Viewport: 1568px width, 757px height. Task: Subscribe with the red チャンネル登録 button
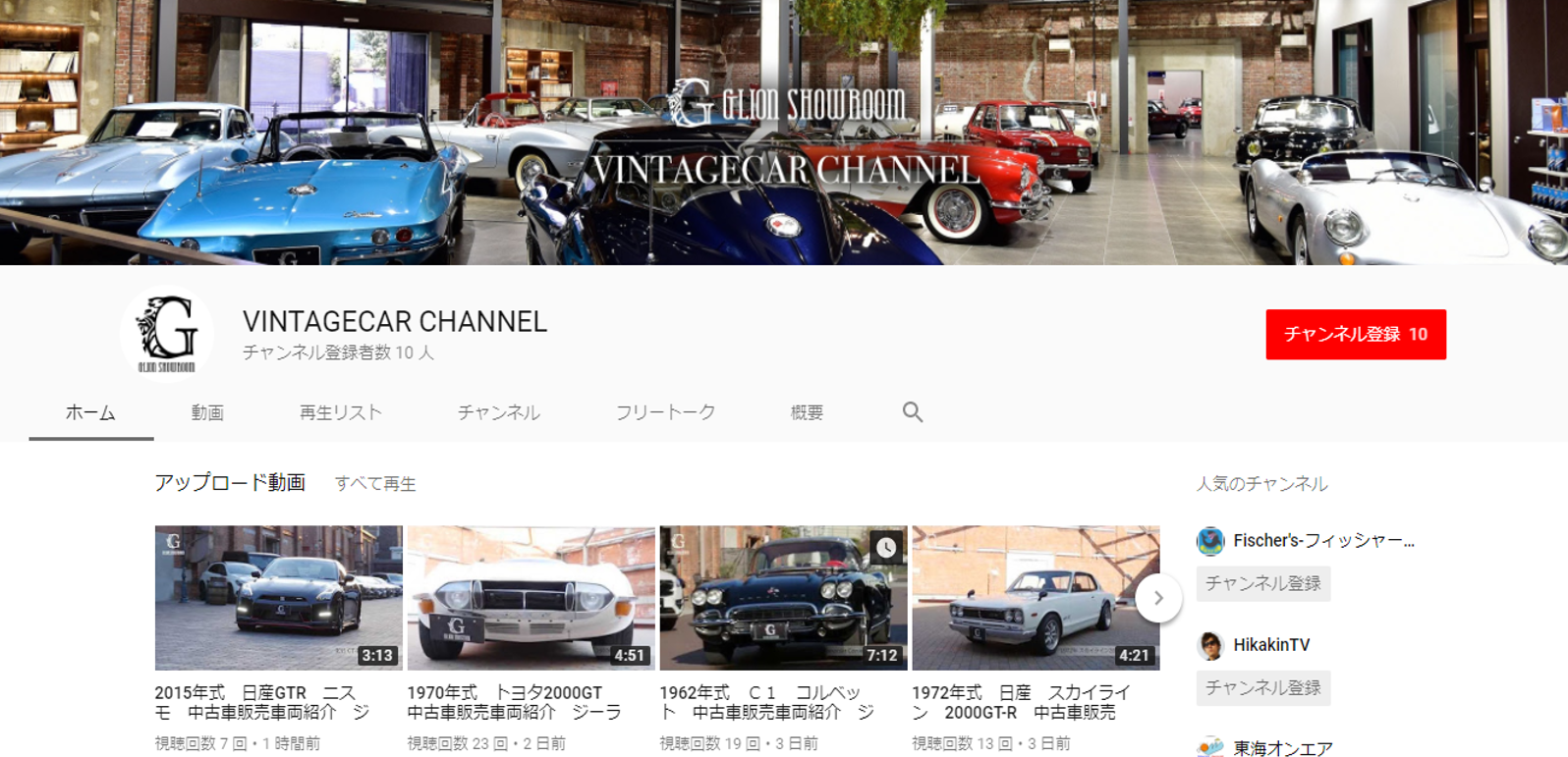1355,334
